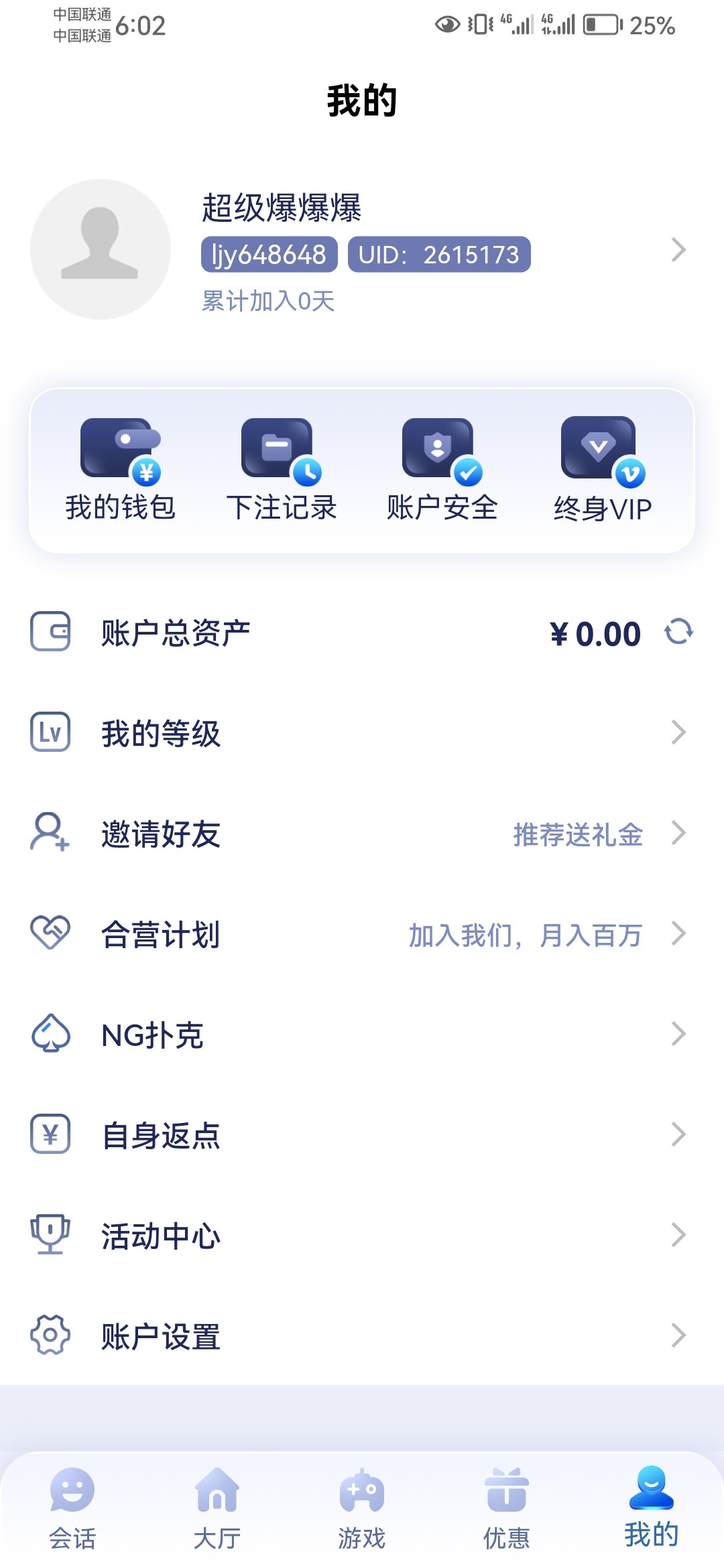
Task: Open 账户安全 shortcut
Action: tap(442, 469)
